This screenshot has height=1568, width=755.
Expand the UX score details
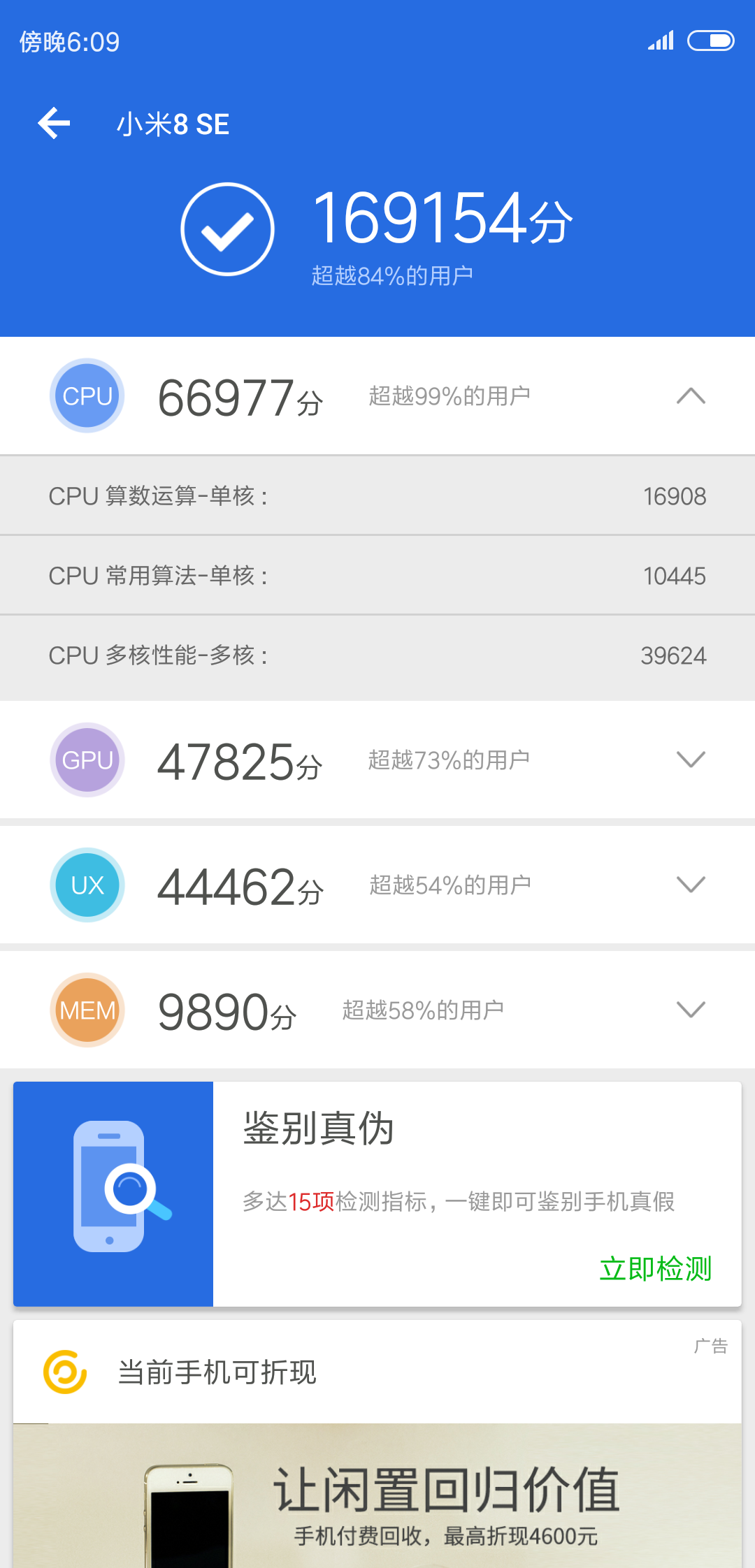[x=691, y=885]
